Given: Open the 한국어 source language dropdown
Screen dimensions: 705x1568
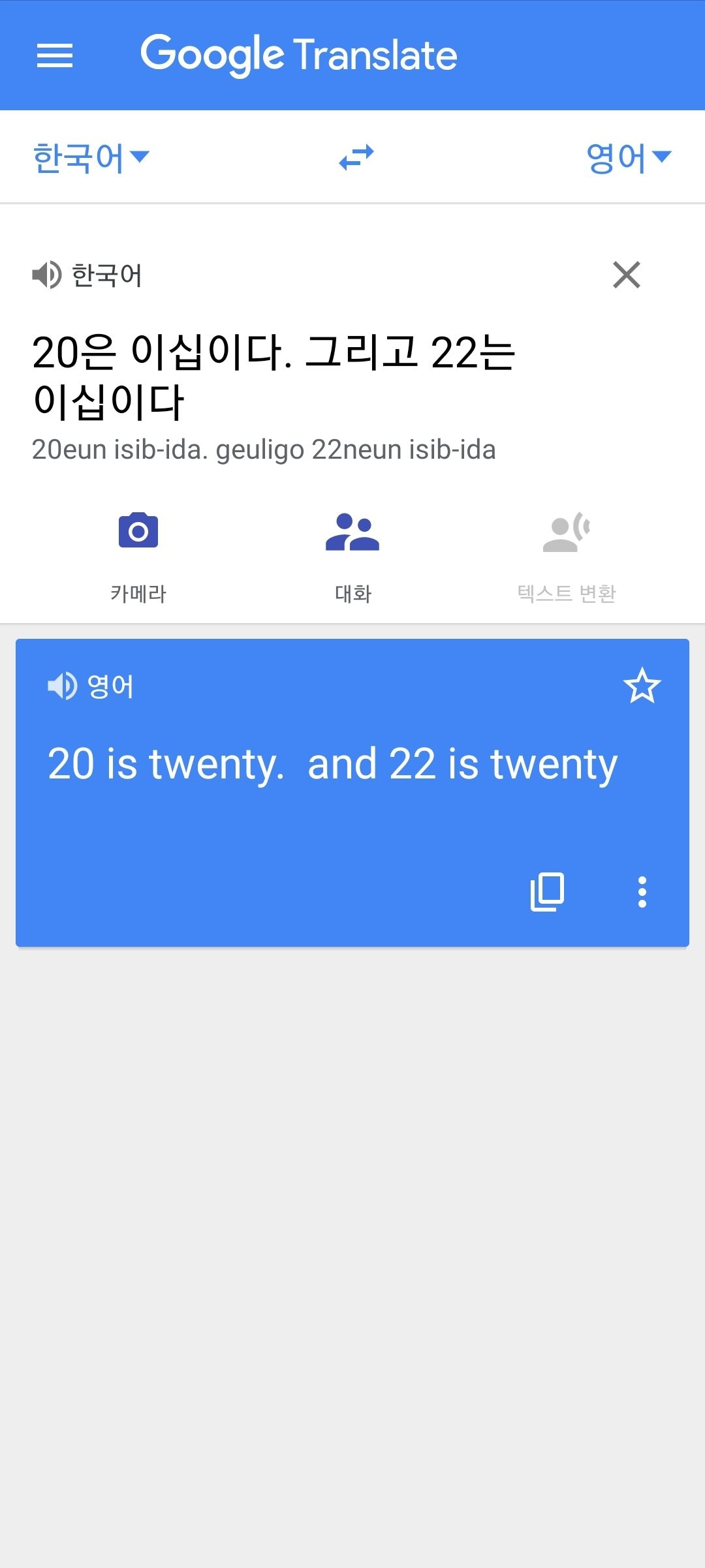Looking at the screenshot, I should tap(91, 157).
